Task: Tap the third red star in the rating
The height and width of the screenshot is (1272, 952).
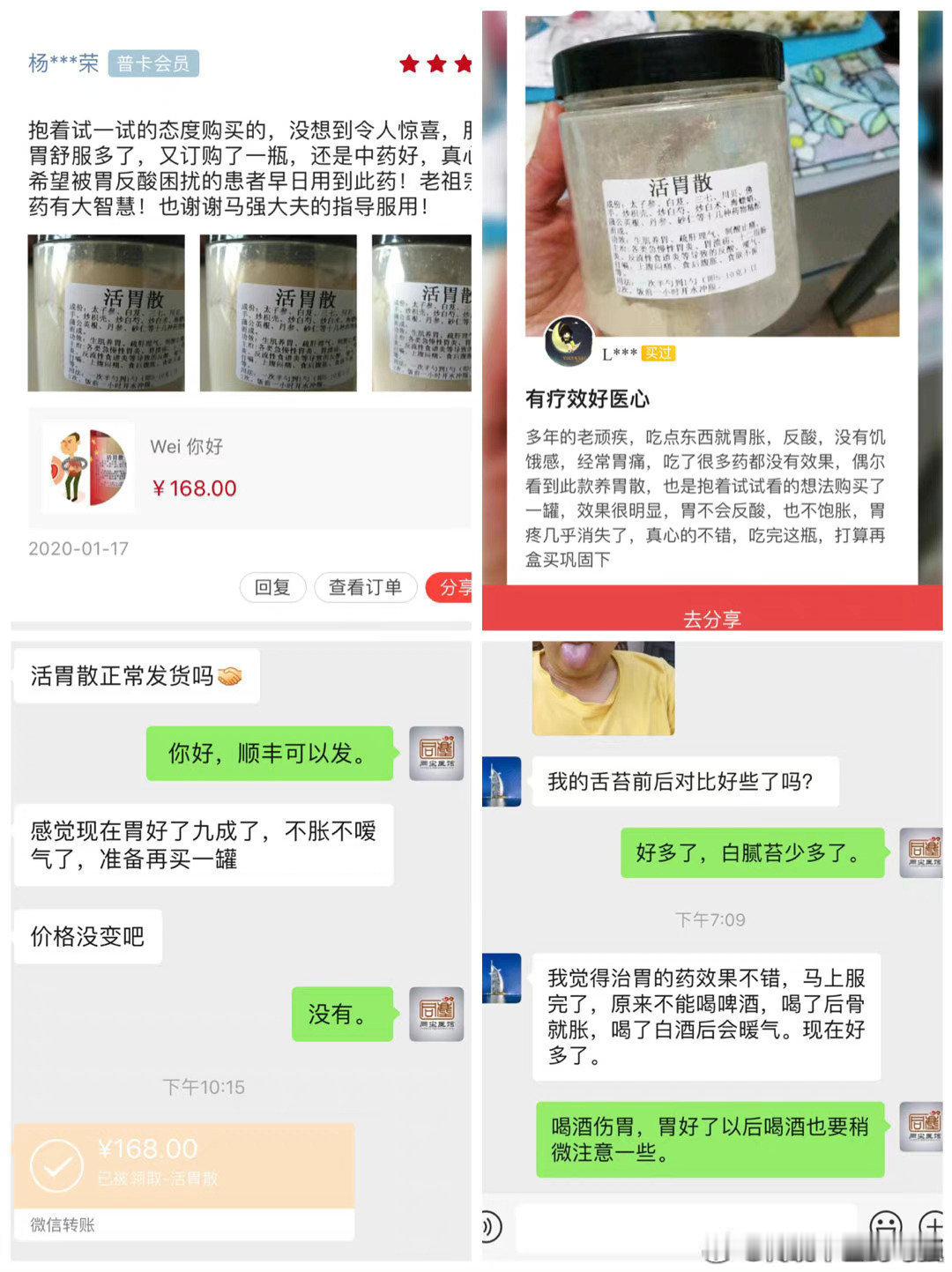Action: (465, 64)
